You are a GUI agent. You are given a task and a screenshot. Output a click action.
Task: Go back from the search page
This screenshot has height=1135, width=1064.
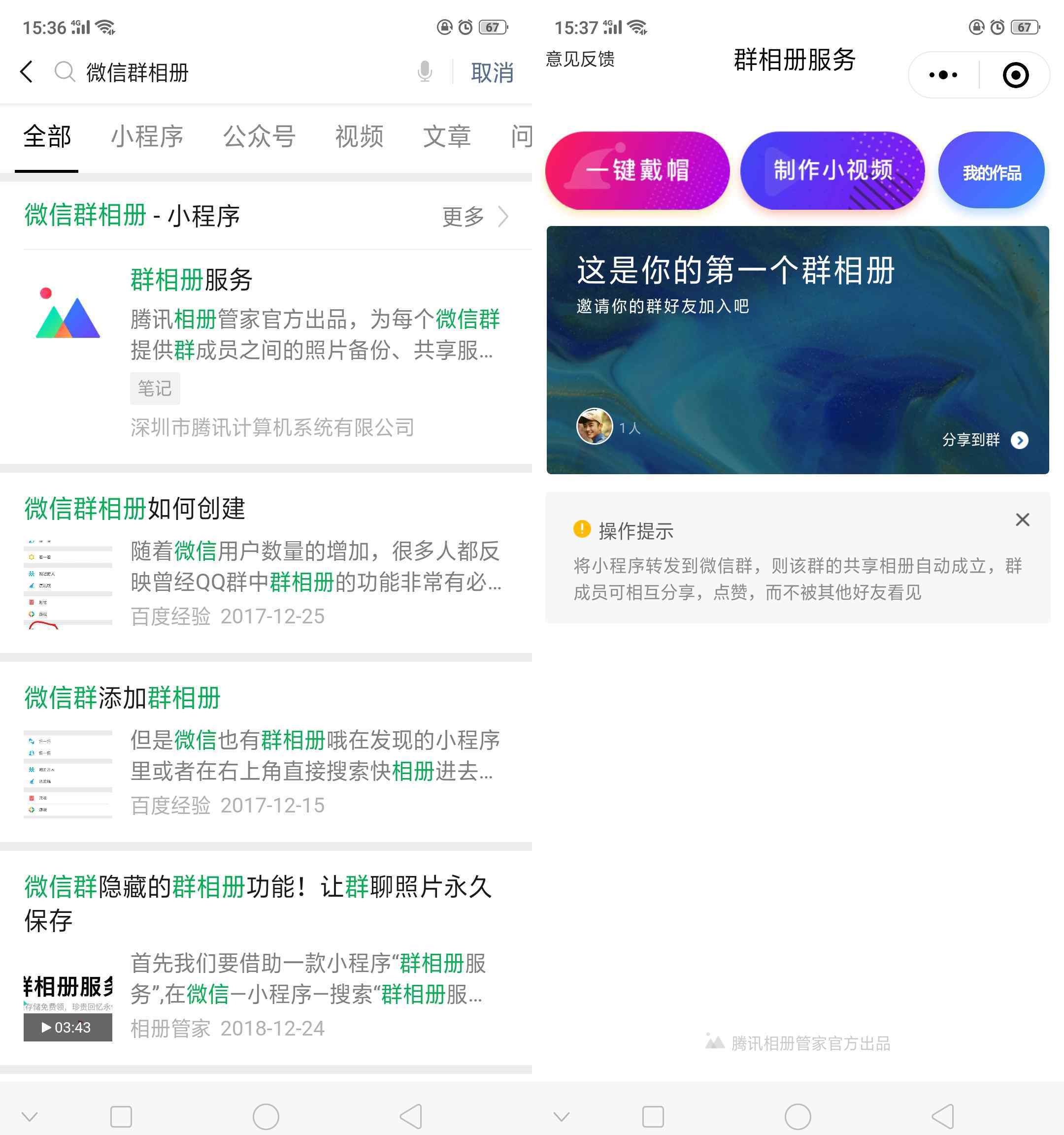(x=26, y=72)
